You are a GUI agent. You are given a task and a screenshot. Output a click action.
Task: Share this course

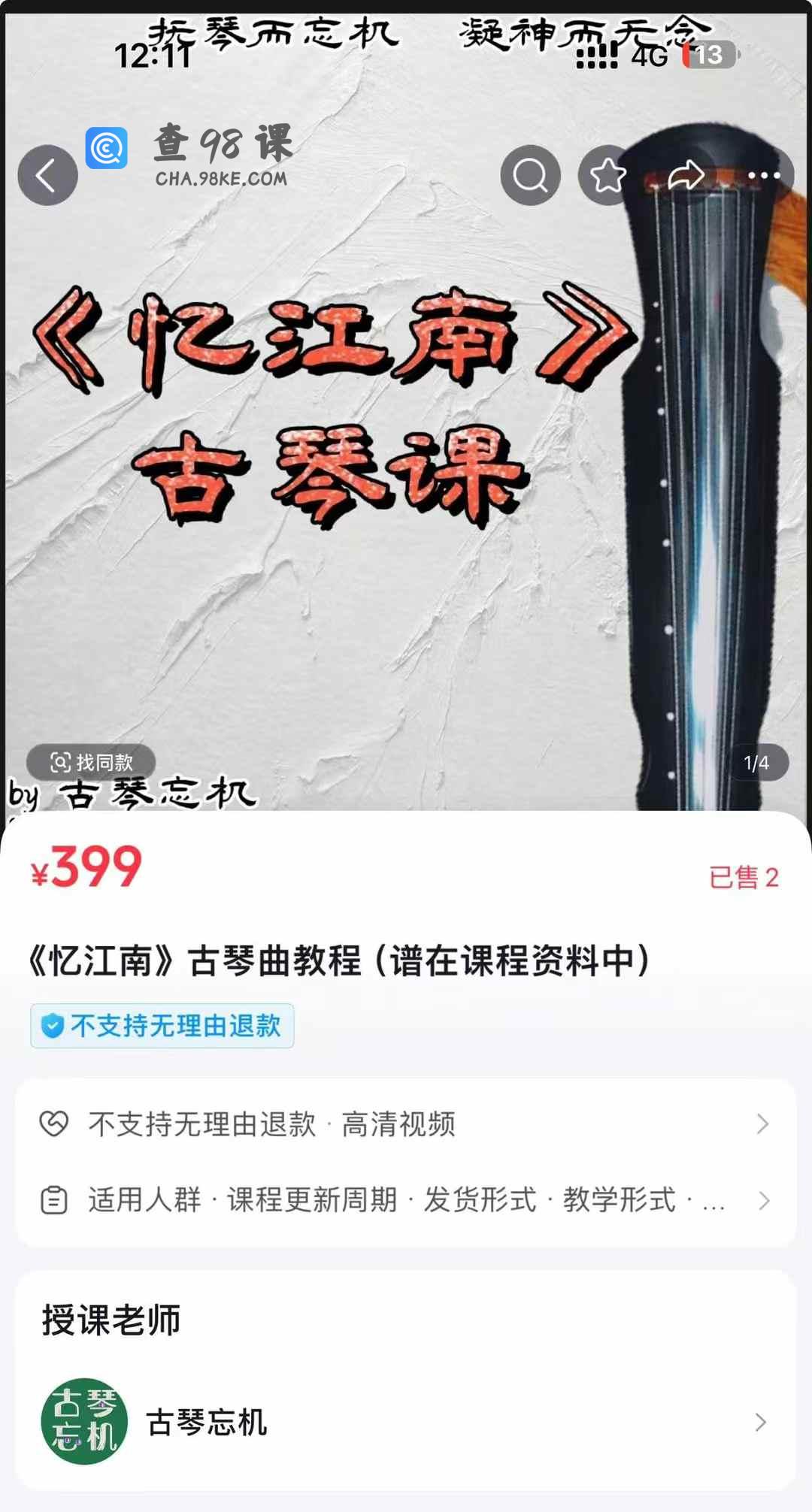tap(686, 176)
